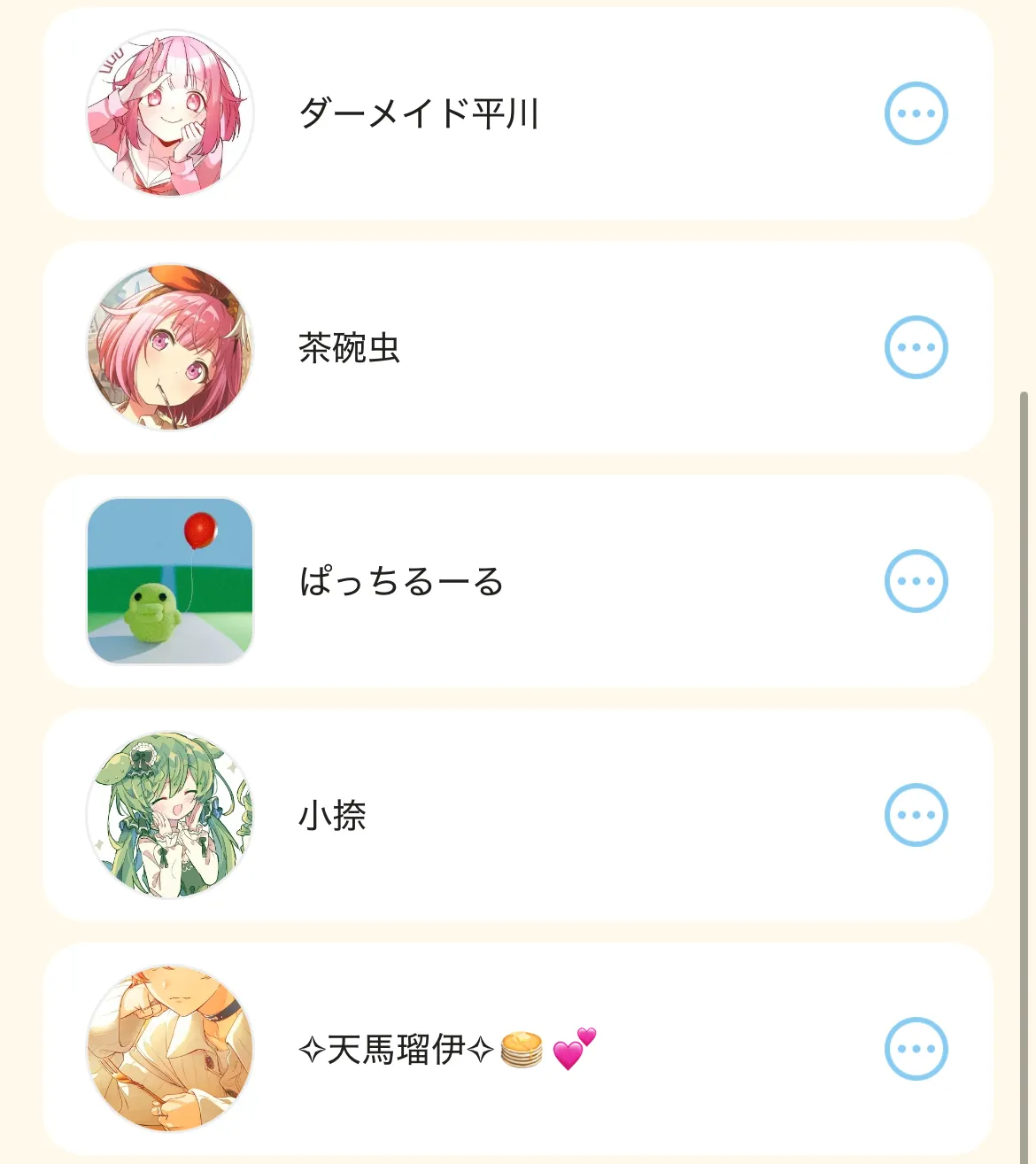Open more options for ダーメイド平川

916,113
